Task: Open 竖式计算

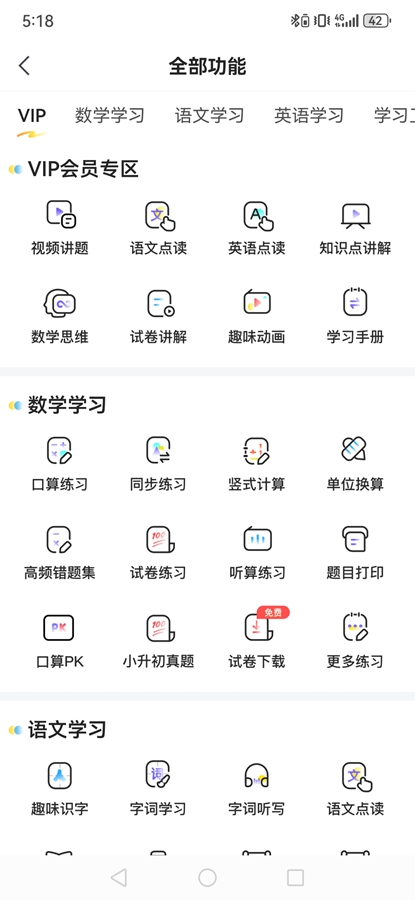Action: click(257, 464)
